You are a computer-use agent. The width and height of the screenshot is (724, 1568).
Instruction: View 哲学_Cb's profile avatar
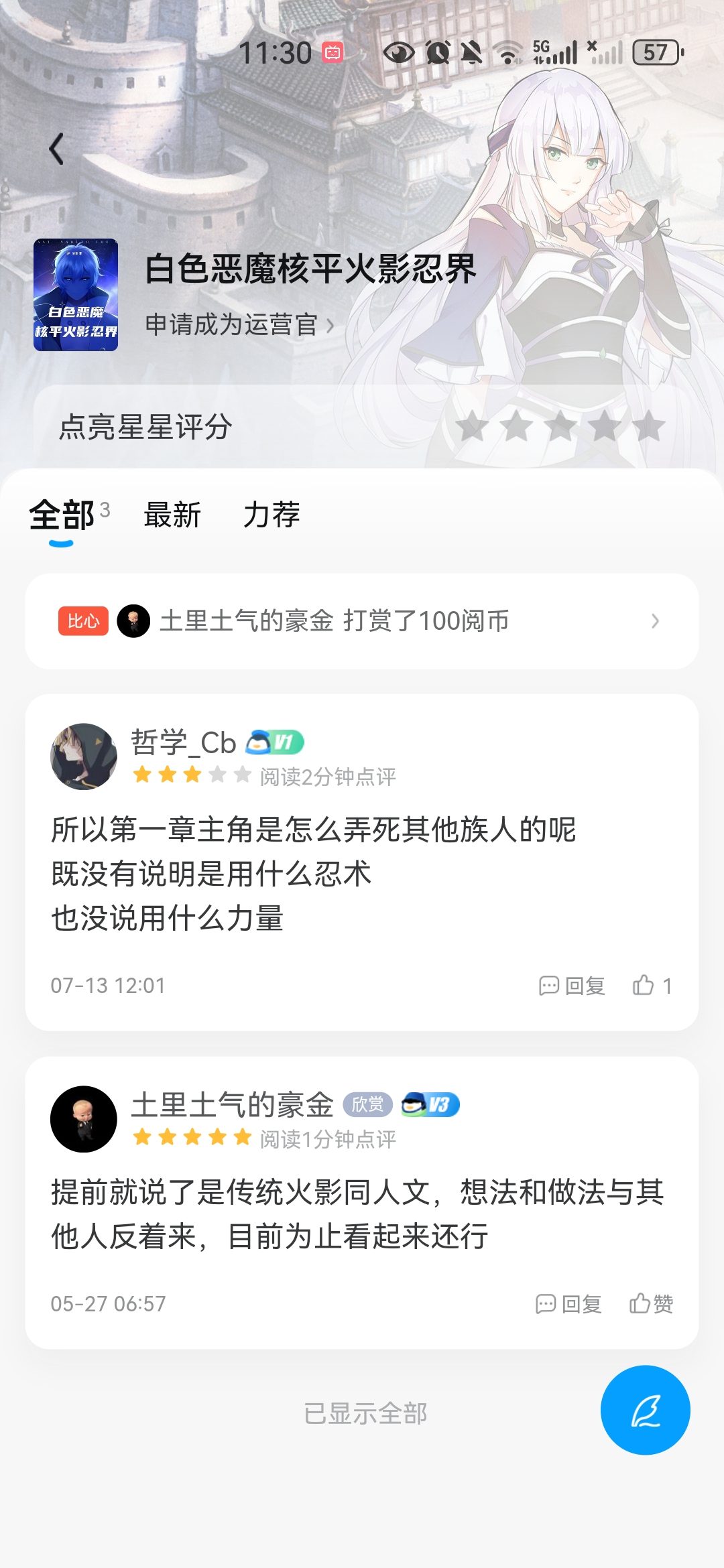point(84,757)
